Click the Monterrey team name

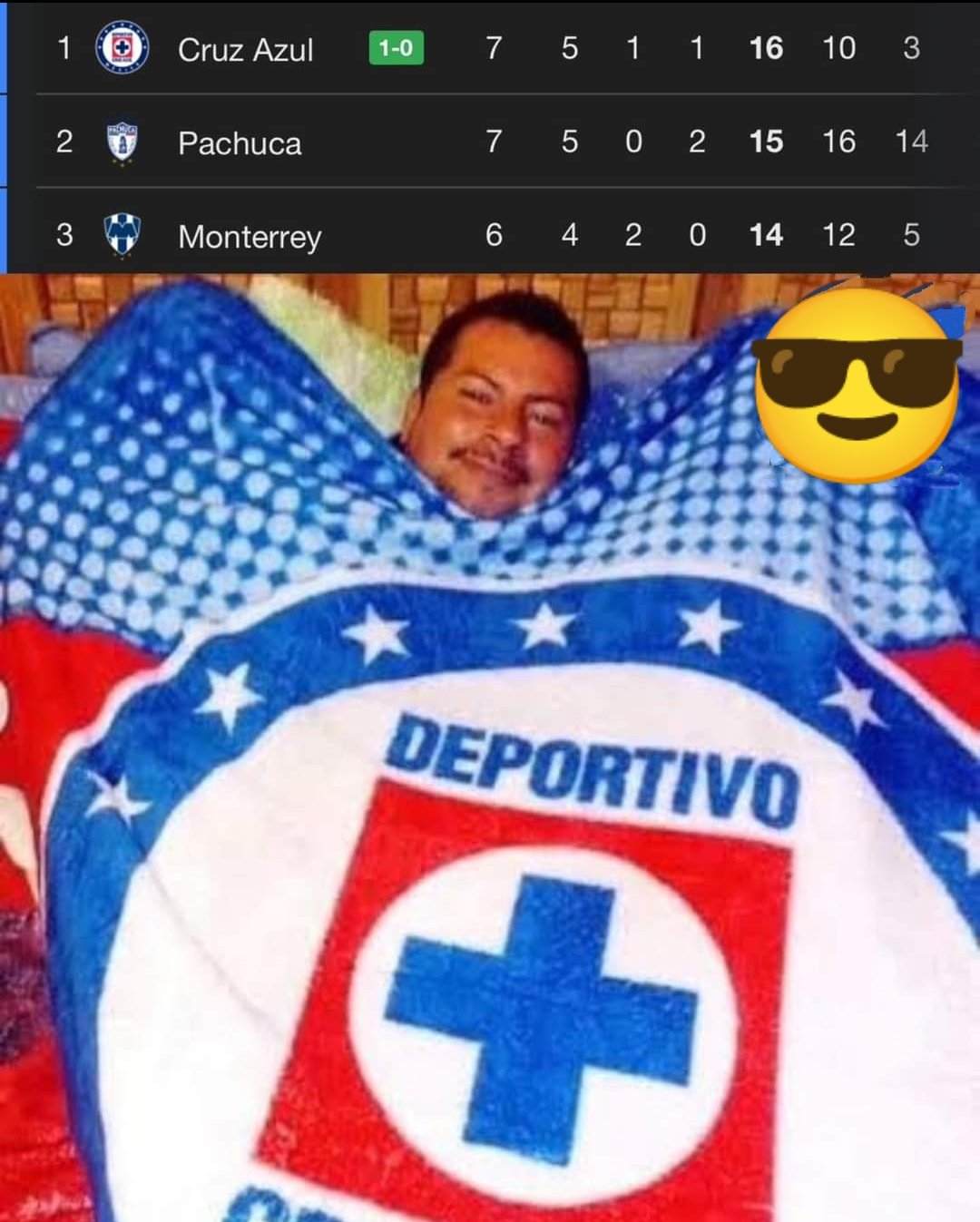(x=249, y=237)
